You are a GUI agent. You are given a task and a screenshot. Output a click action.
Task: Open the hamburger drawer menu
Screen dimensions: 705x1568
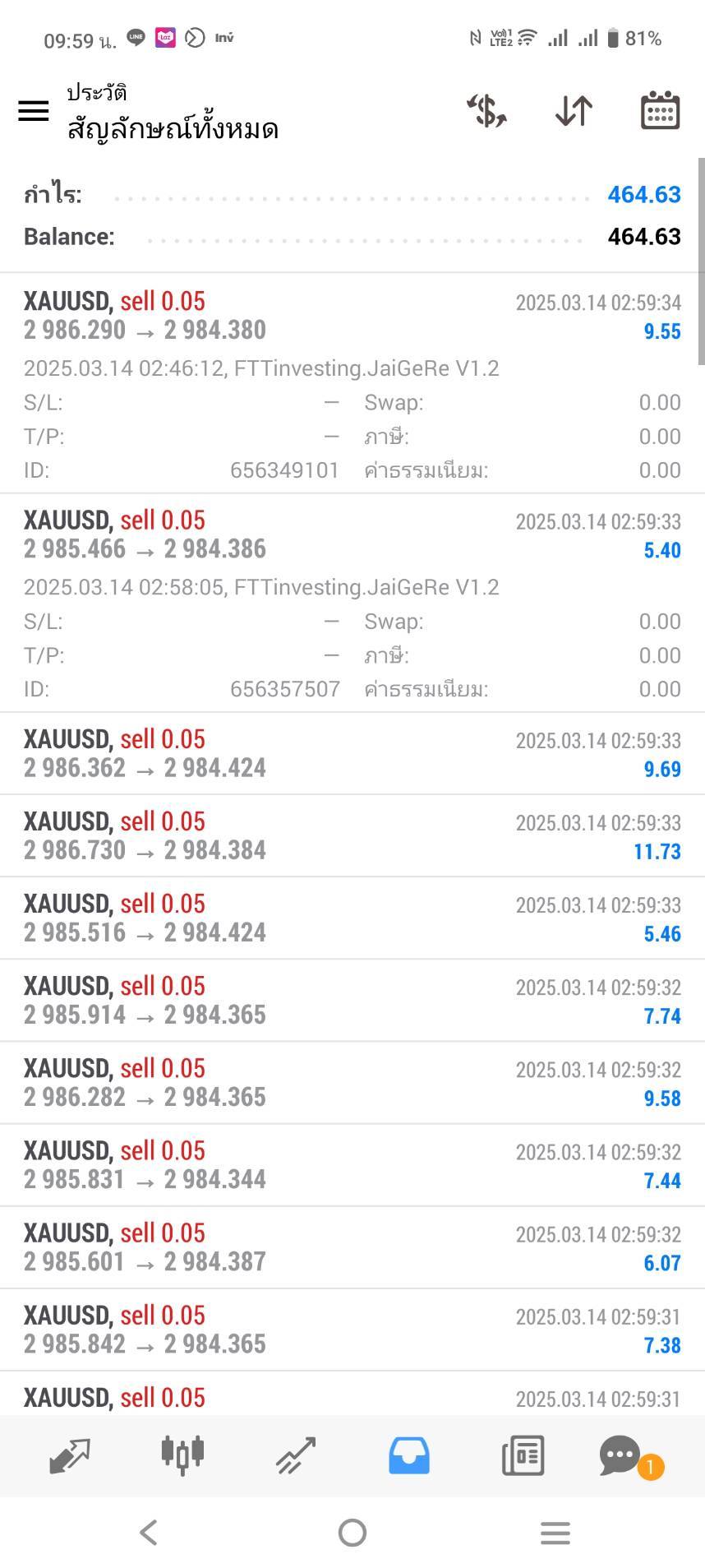pos(34,111)
